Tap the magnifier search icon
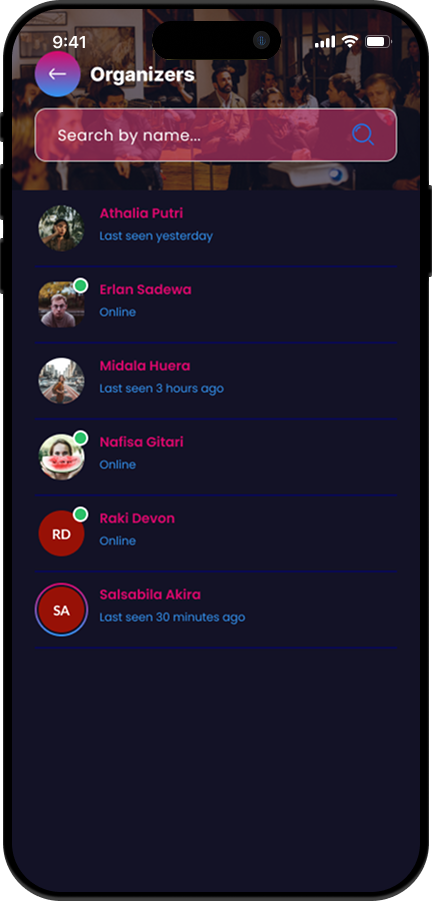 pyautogui.click(x=363, y=135)
